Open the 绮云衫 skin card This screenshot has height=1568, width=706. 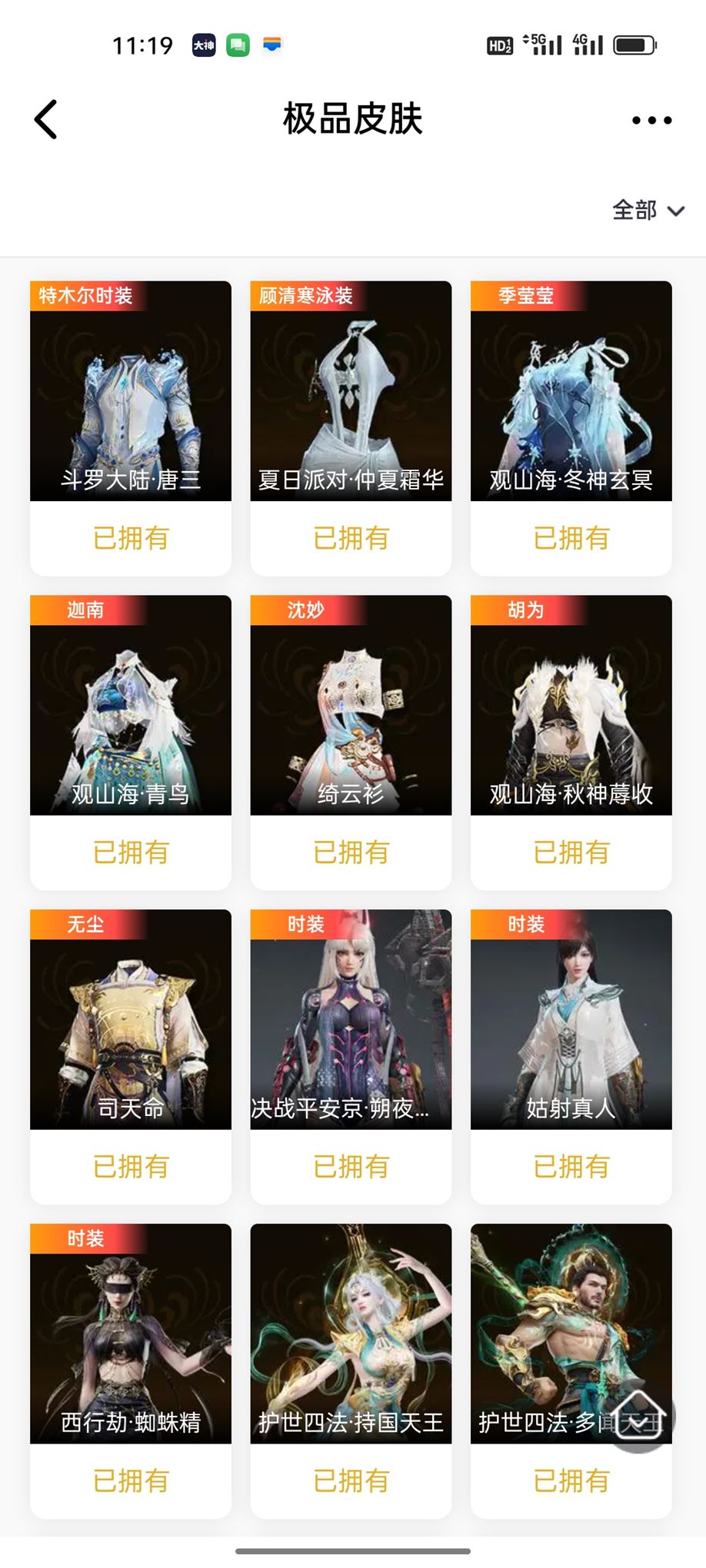[x=351, y=706]
